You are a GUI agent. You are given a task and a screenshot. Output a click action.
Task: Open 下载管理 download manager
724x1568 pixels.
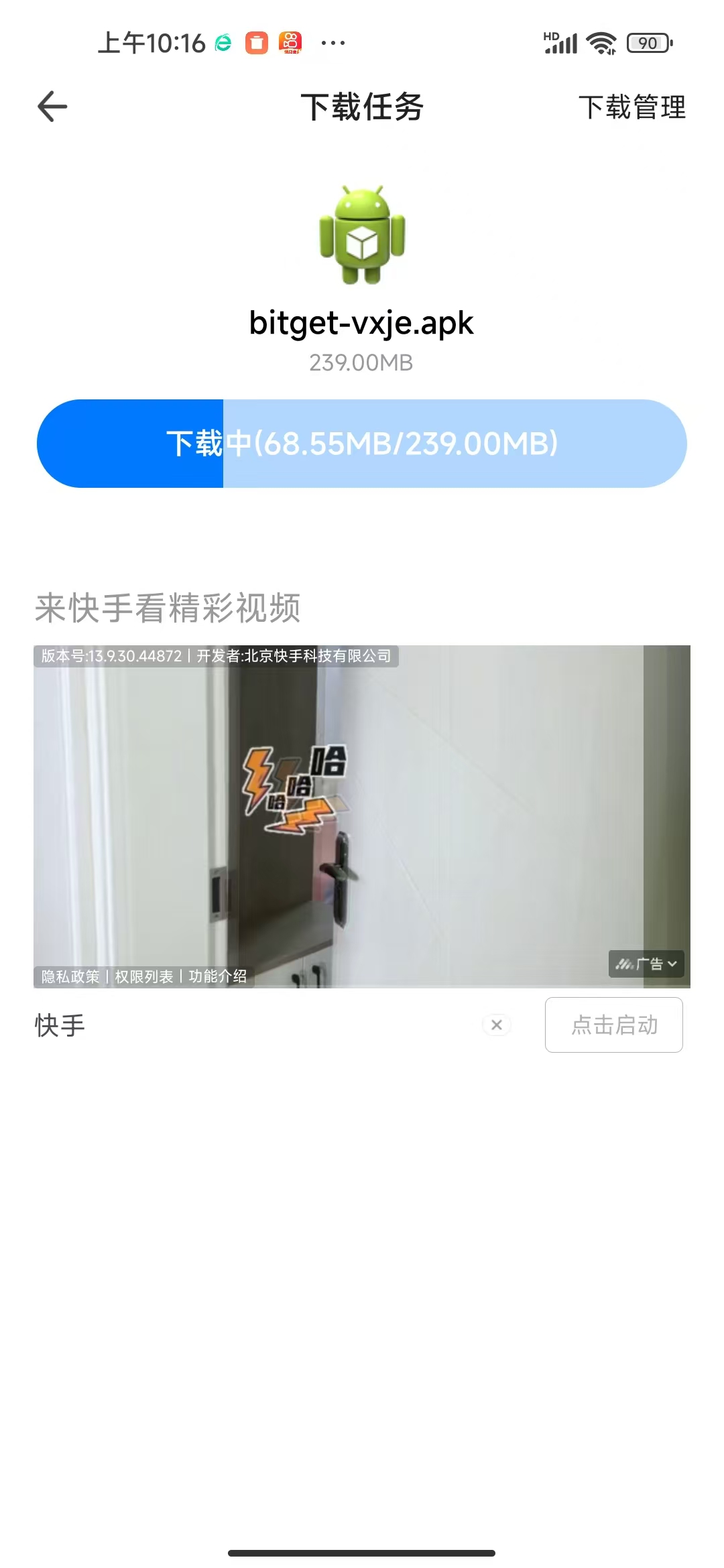[x=631, y=107]
